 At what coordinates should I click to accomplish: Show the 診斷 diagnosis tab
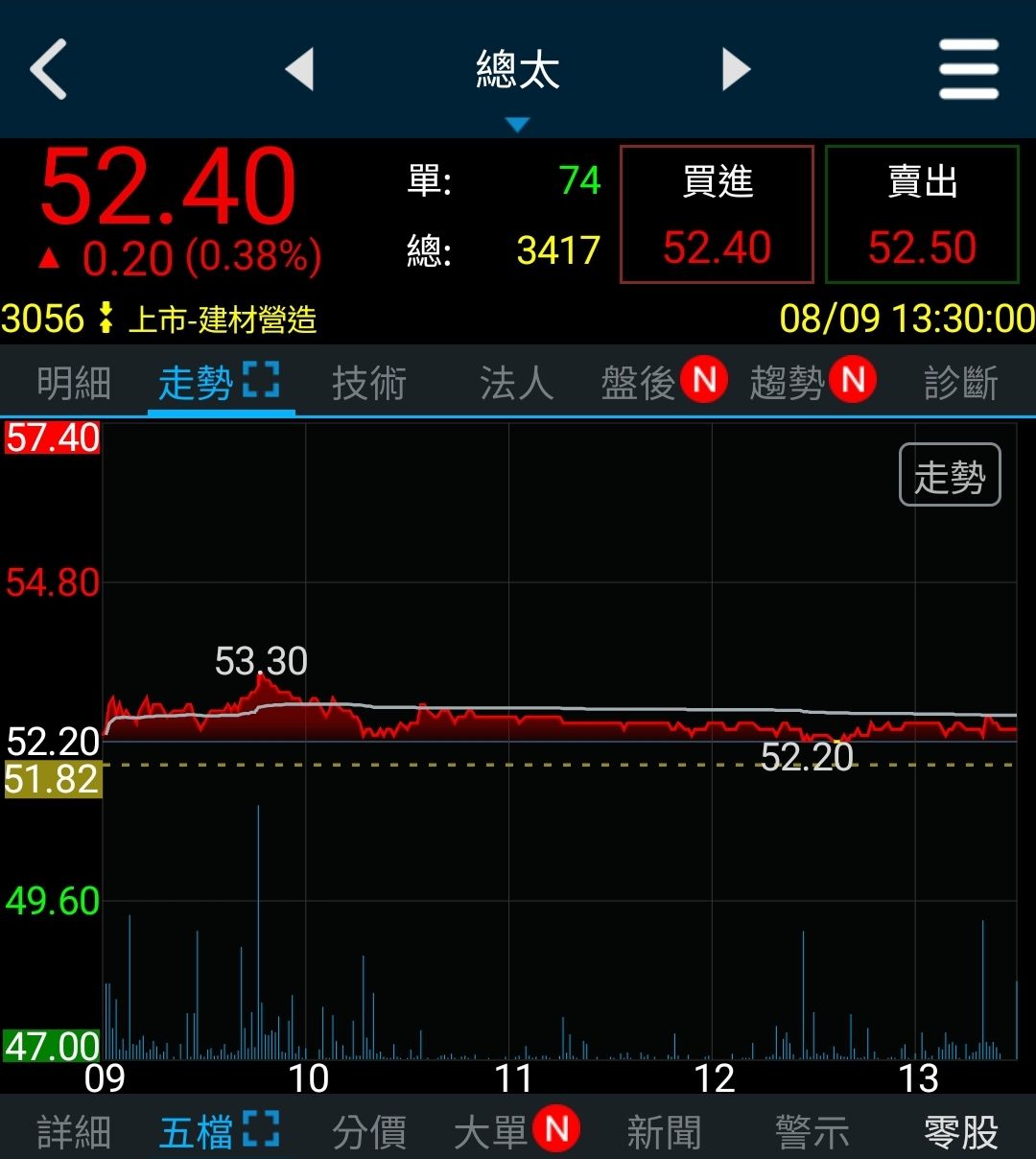click(x=961, y=383)
